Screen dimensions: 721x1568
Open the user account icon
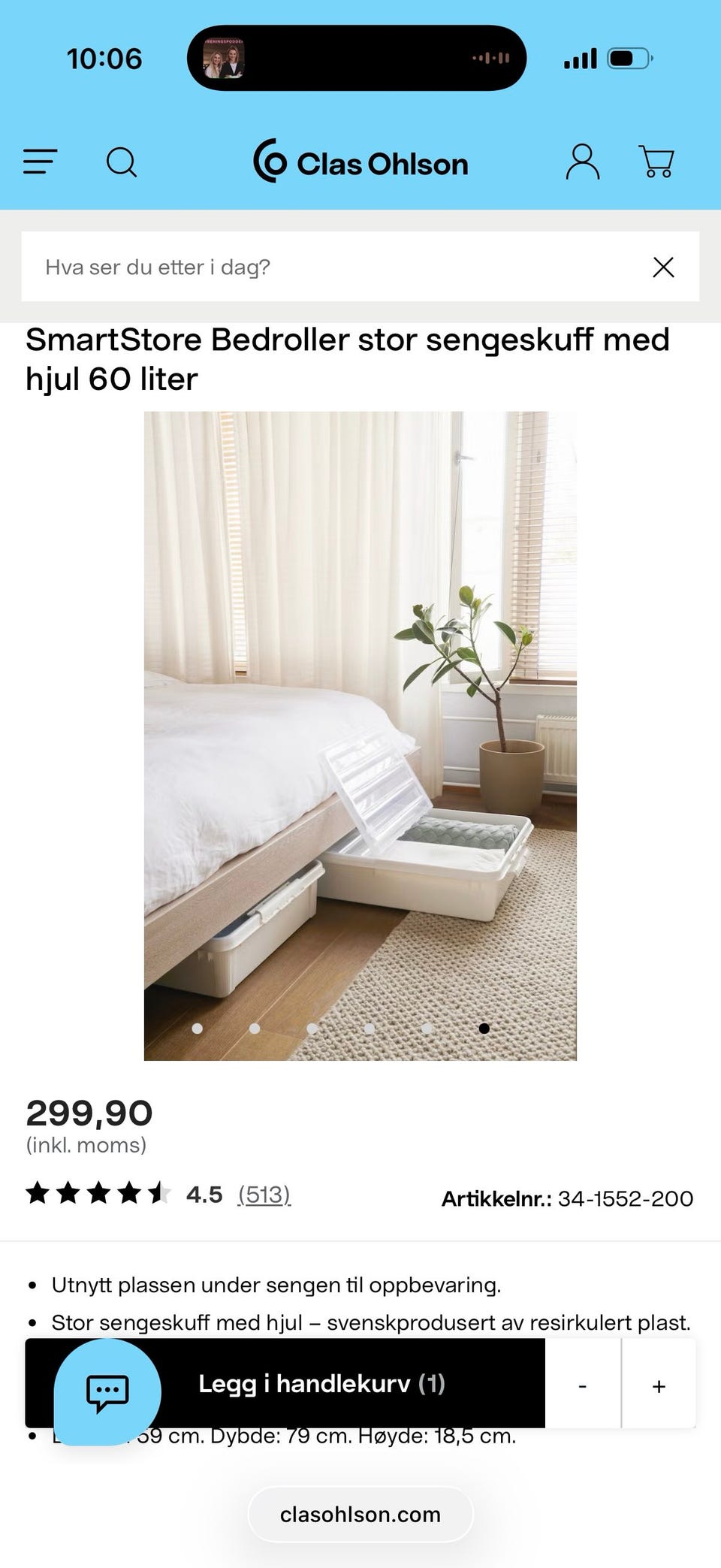(x=582, y=162)
